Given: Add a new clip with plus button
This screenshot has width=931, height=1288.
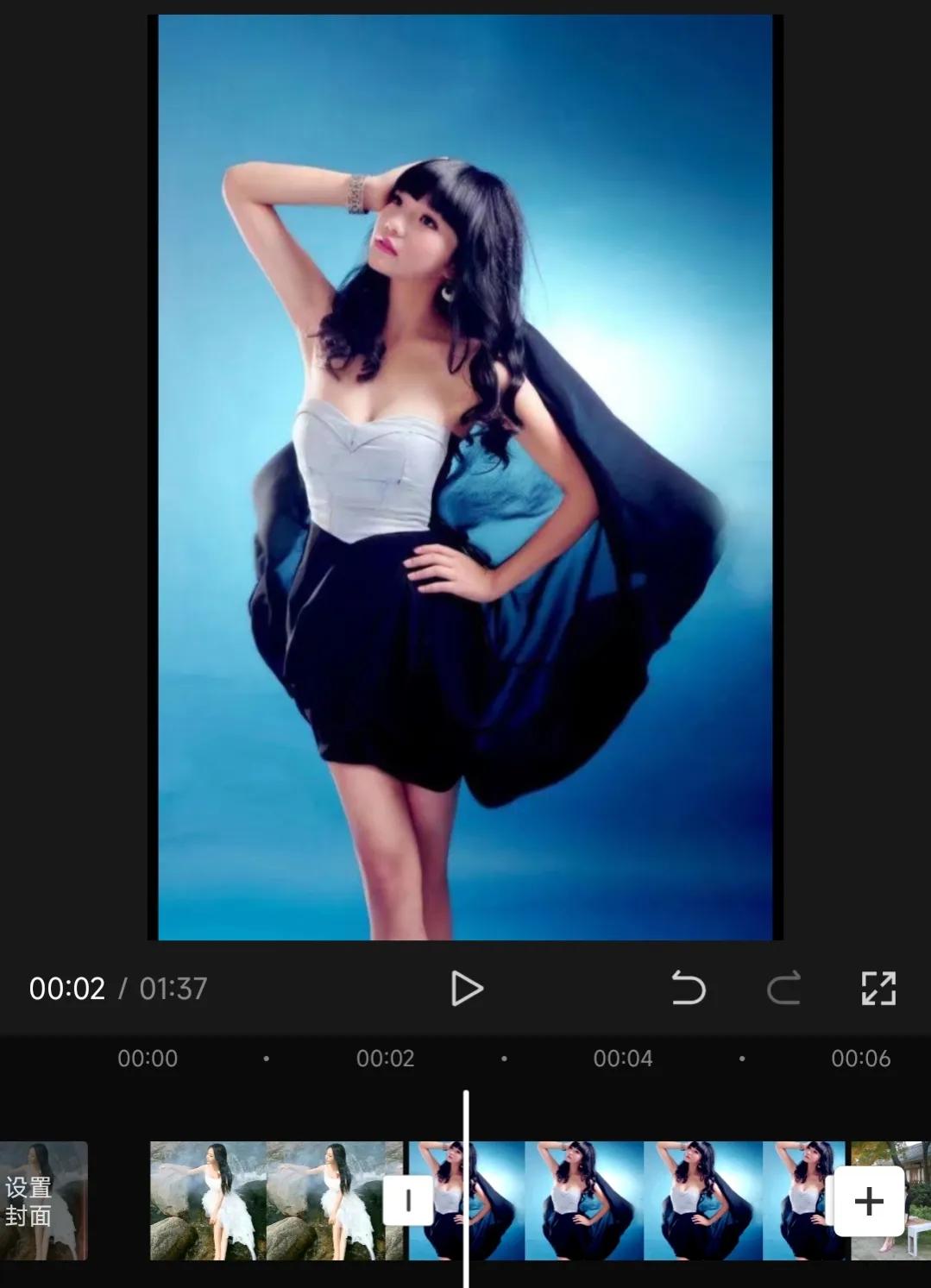Looking at the screenshot, I should [x=869, y=1201].
